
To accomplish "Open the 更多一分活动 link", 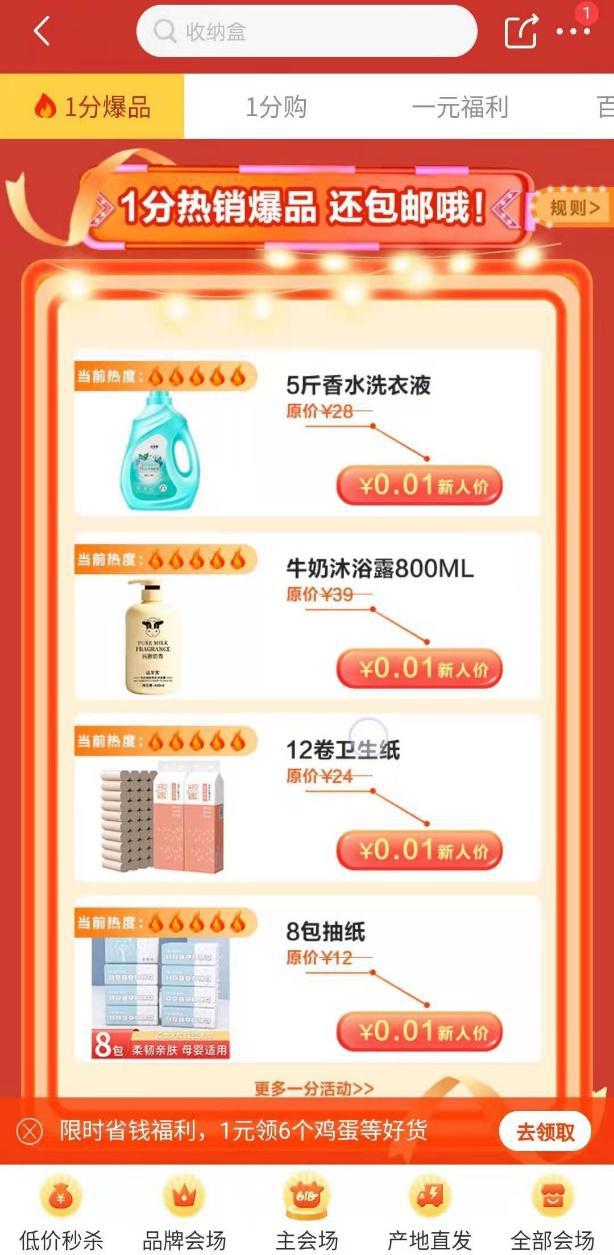I will pyautogui.click(x=314, y=1088).
